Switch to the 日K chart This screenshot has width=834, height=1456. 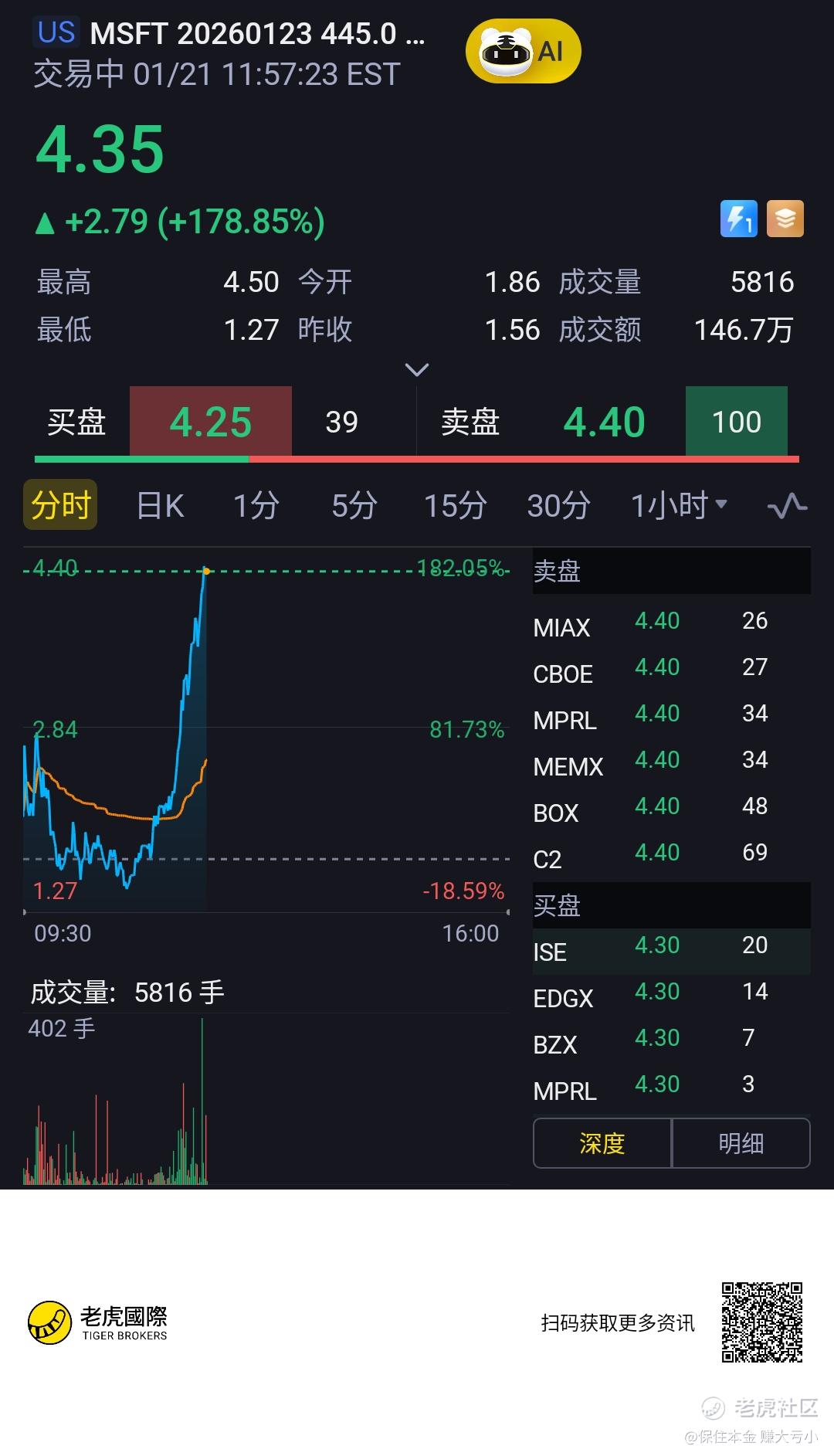point(160,506)
